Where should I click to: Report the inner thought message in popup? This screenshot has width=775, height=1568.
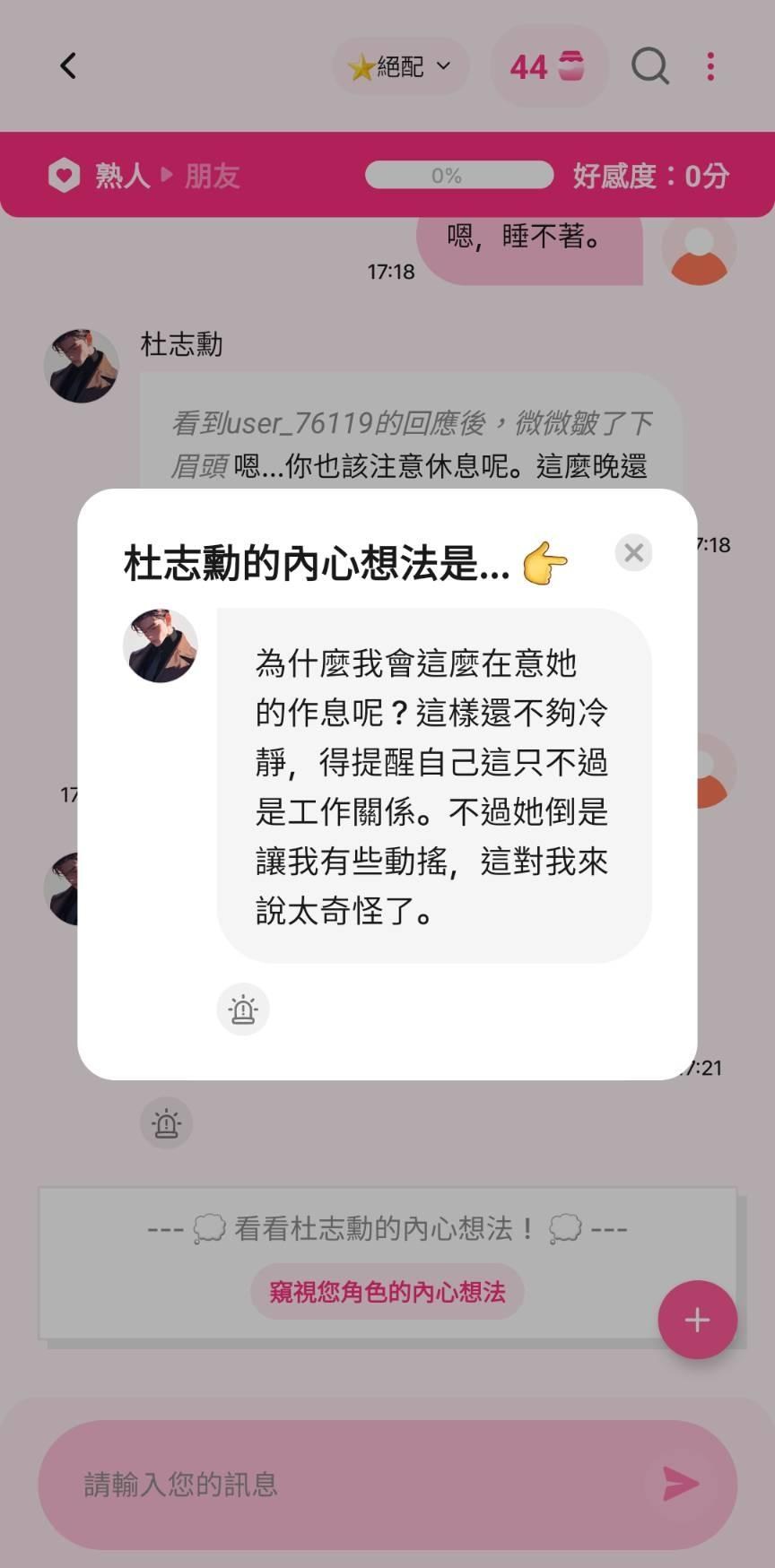click(x=243, y=1009)
